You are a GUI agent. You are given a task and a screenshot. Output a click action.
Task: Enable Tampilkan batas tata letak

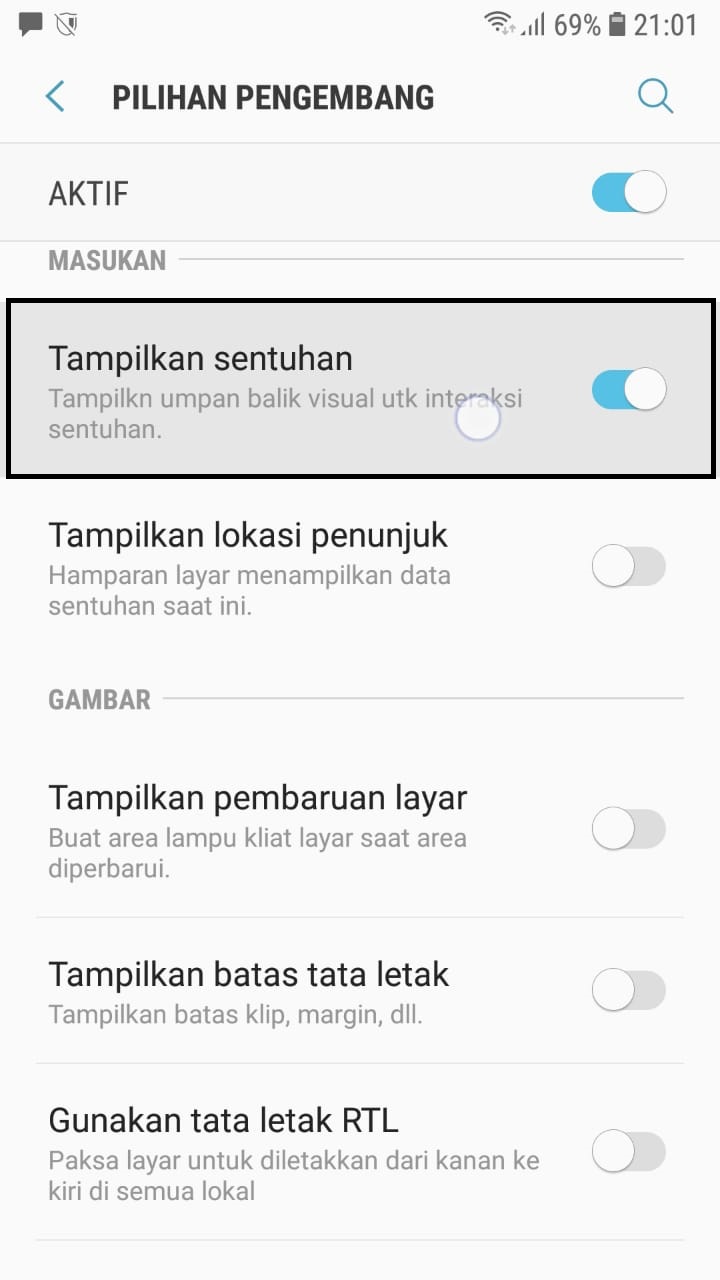(x=628, y=991)
